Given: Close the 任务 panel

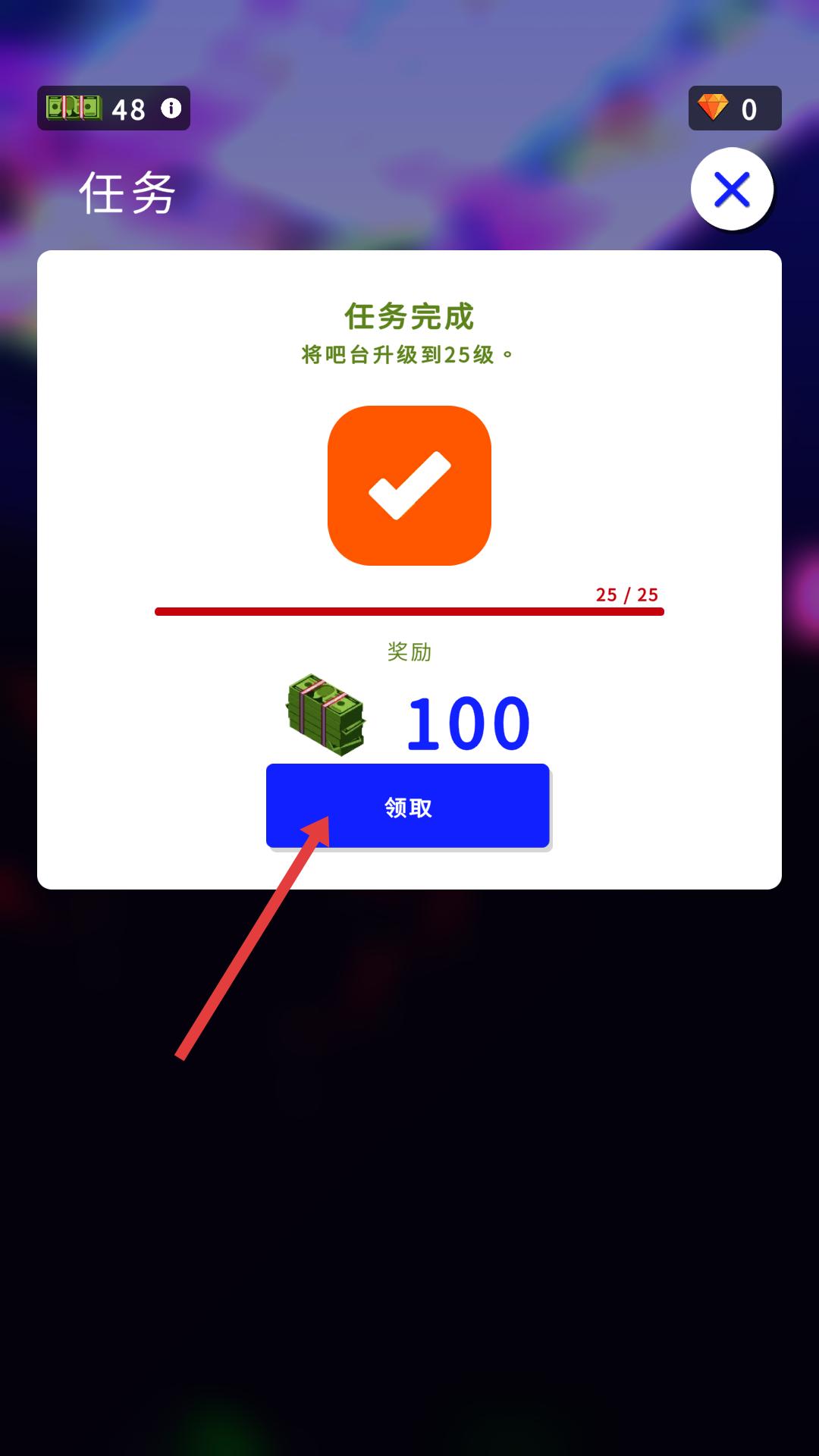Looking at the screenshot, I should [732, 190].
